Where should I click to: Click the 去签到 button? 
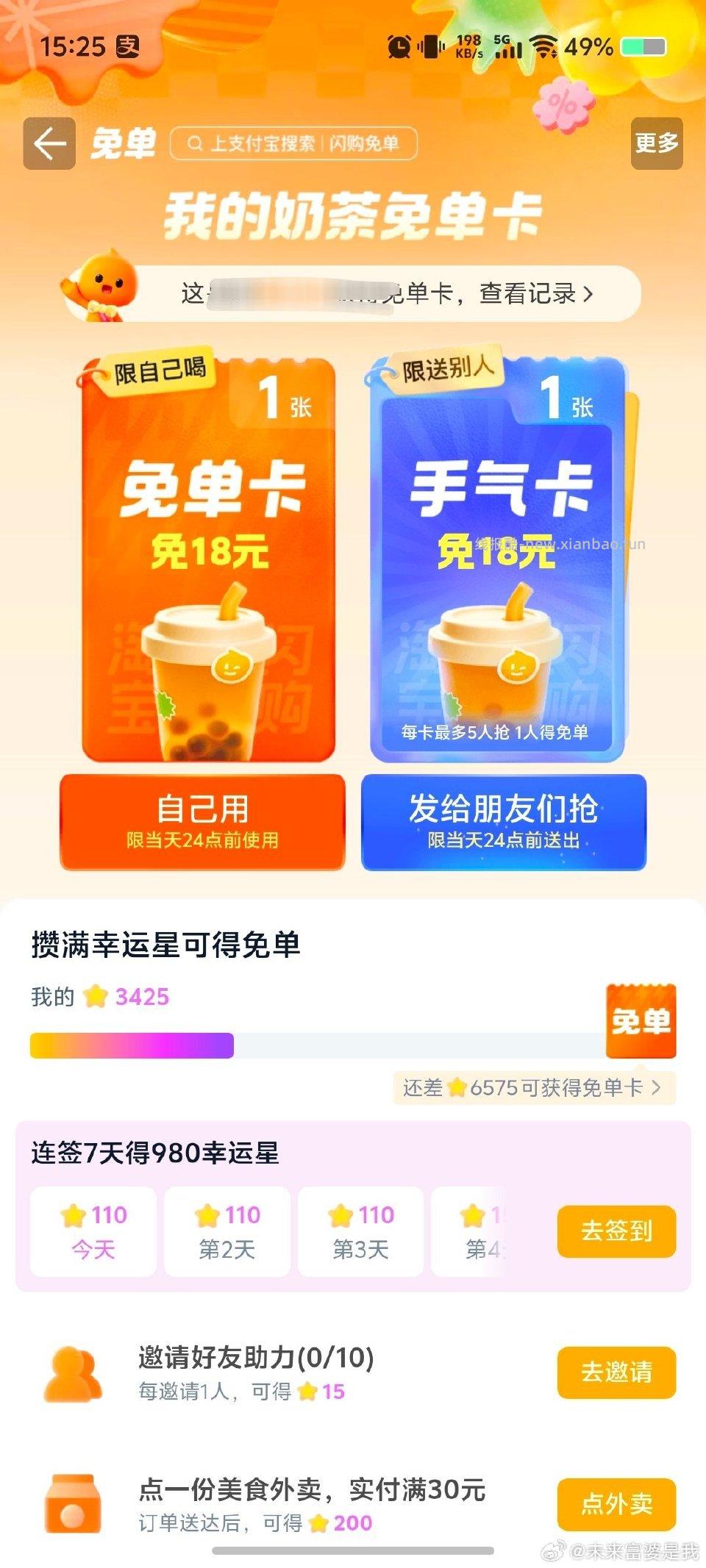[618, 1231]
